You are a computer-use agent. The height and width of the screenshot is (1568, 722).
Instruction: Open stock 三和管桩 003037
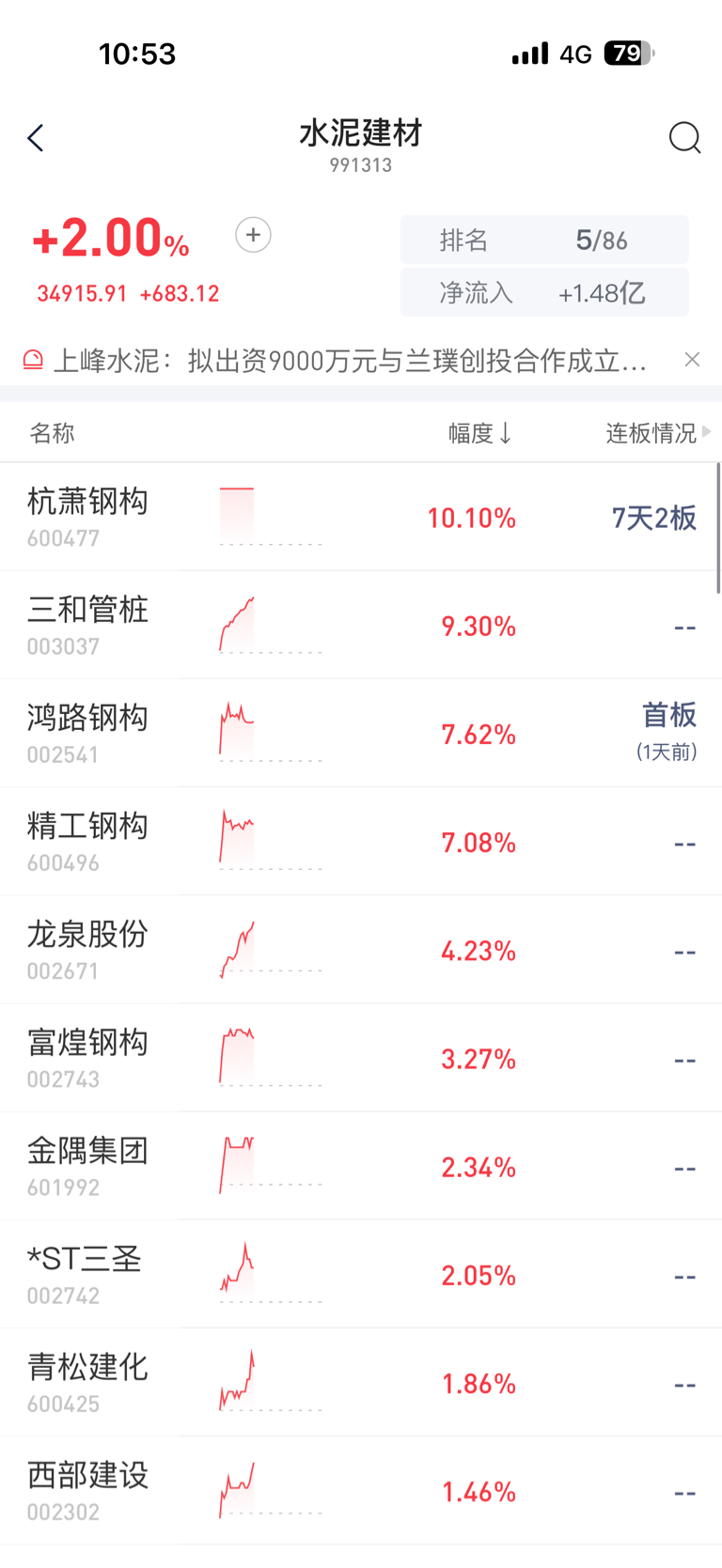click(x=361, y=625)
